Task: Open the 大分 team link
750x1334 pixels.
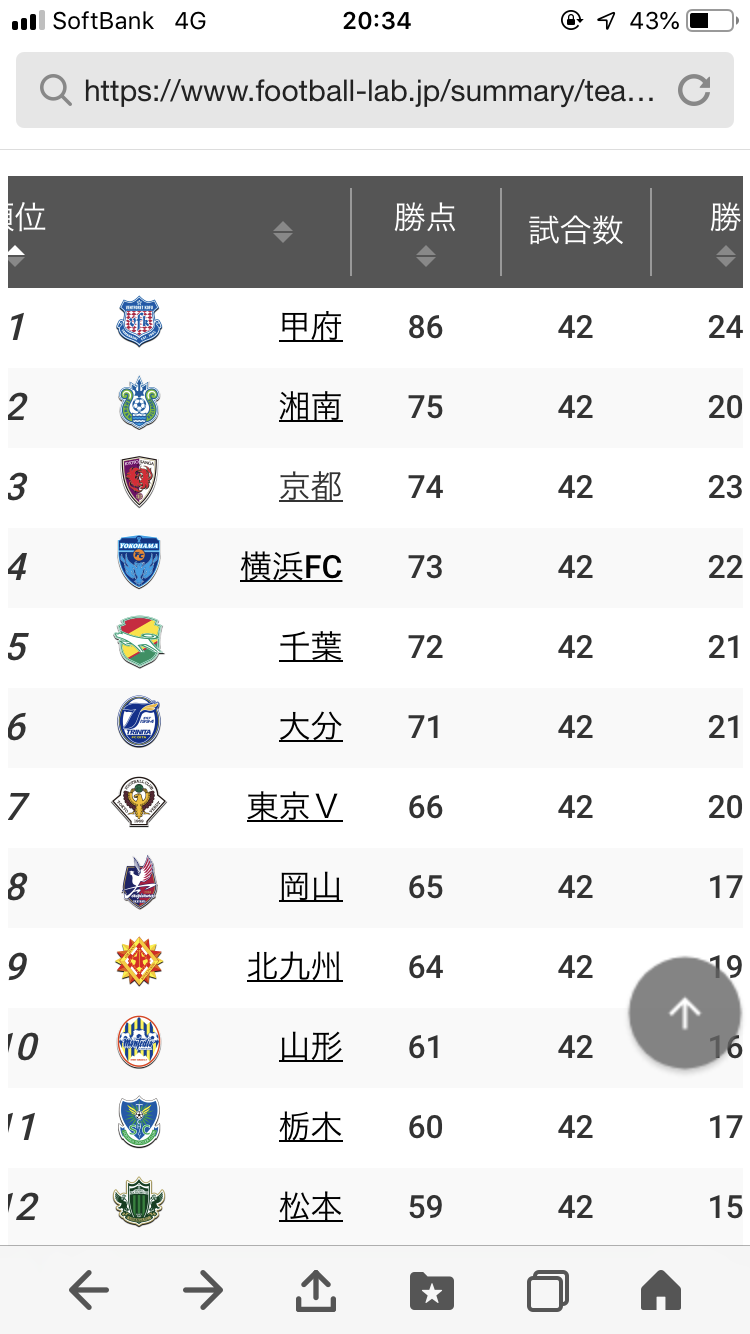Action: [x=311, y=727]
